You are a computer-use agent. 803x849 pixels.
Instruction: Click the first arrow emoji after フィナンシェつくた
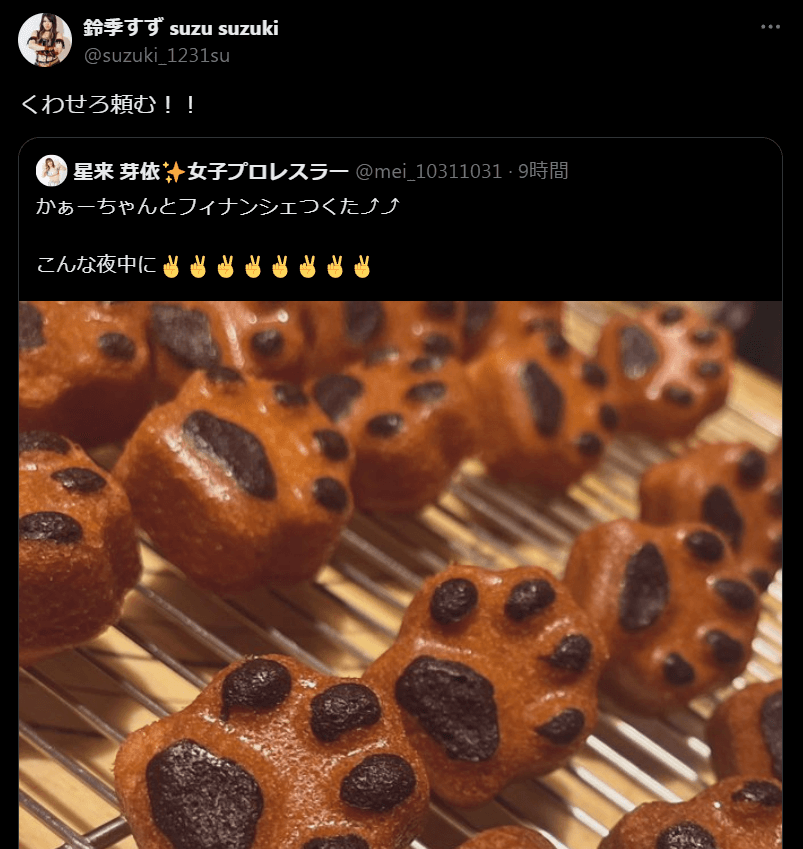(371, 207)
